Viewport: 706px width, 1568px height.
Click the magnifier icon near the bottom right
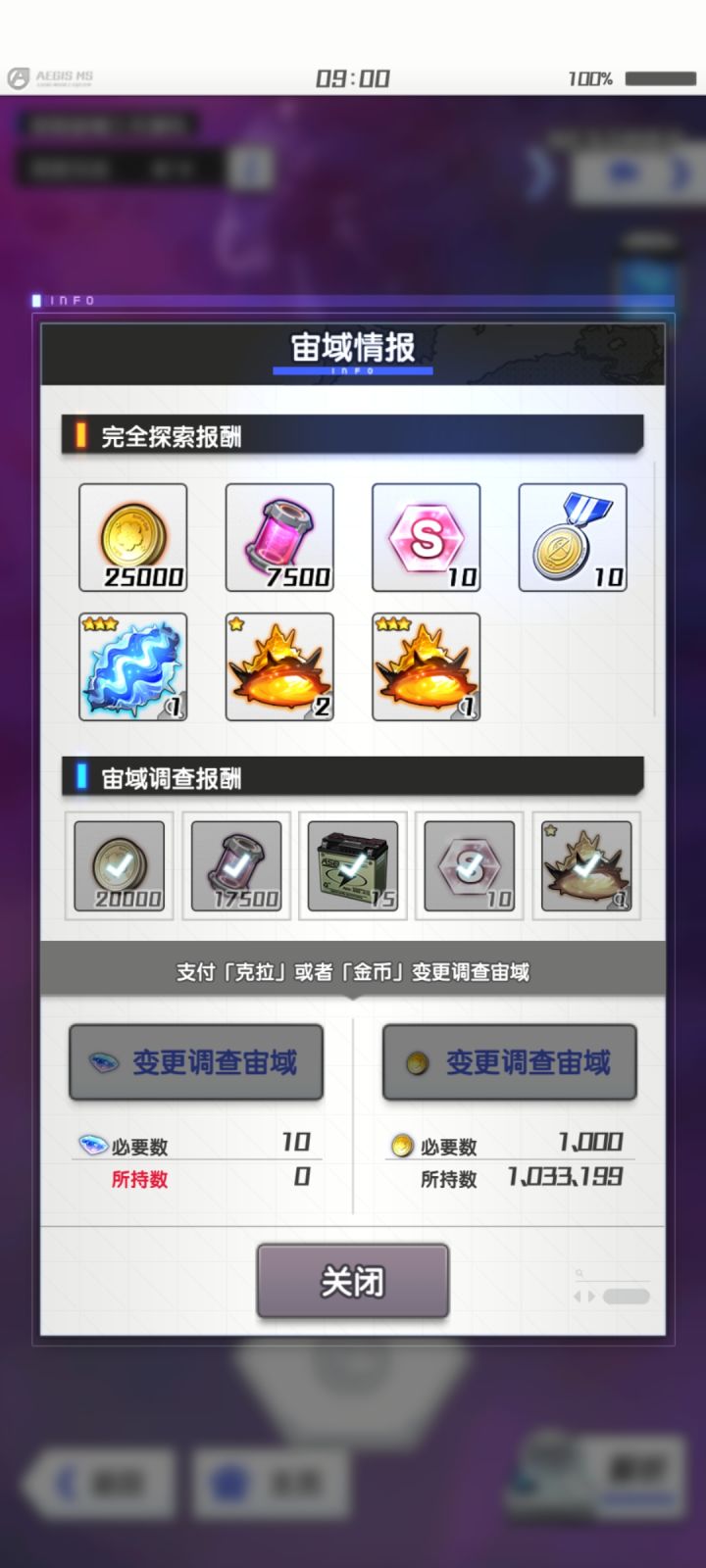pyautogui.click(x=580, y=1271)
